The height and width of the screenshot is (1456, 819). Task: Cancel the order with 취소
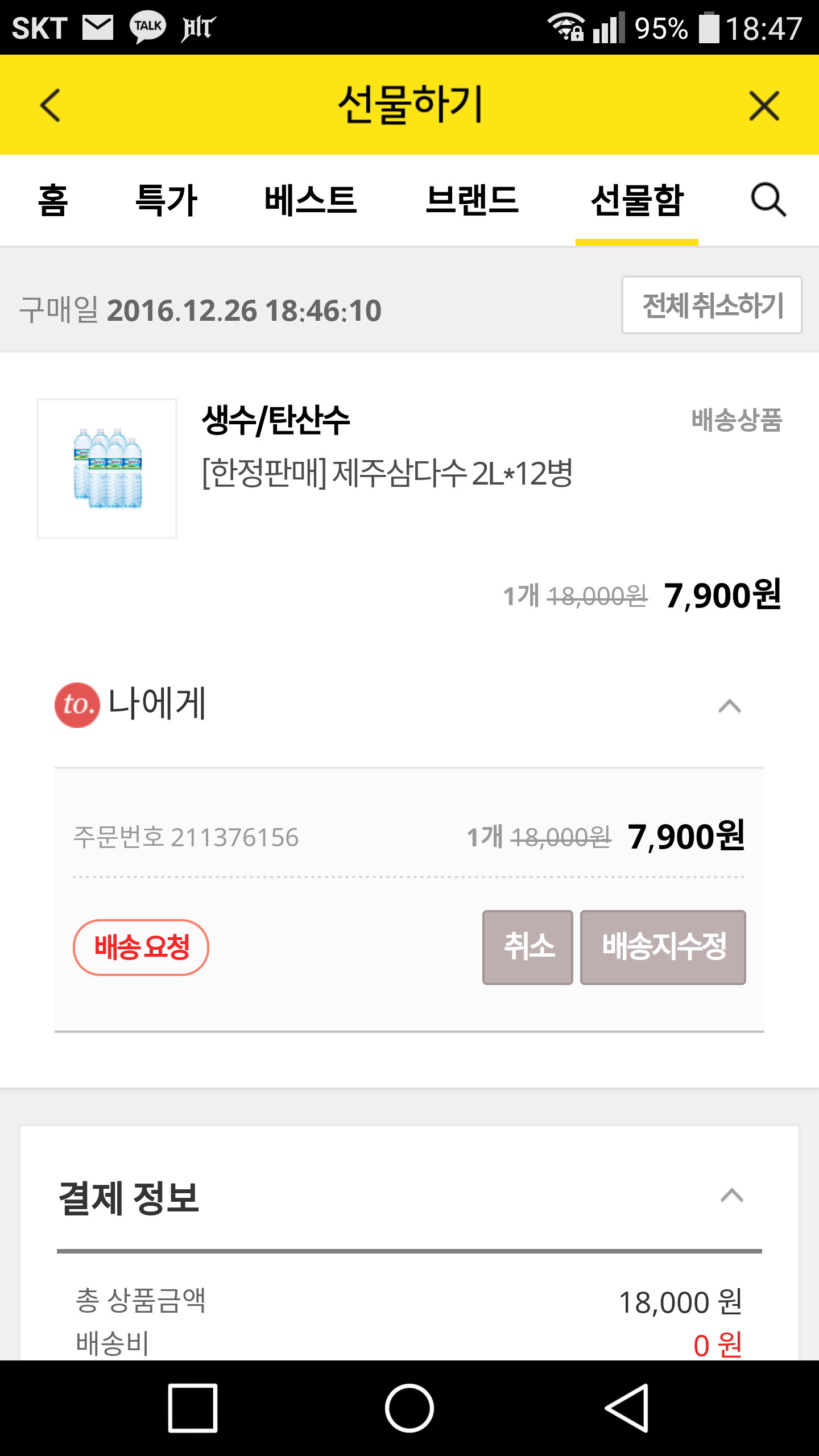pos(528,947)
